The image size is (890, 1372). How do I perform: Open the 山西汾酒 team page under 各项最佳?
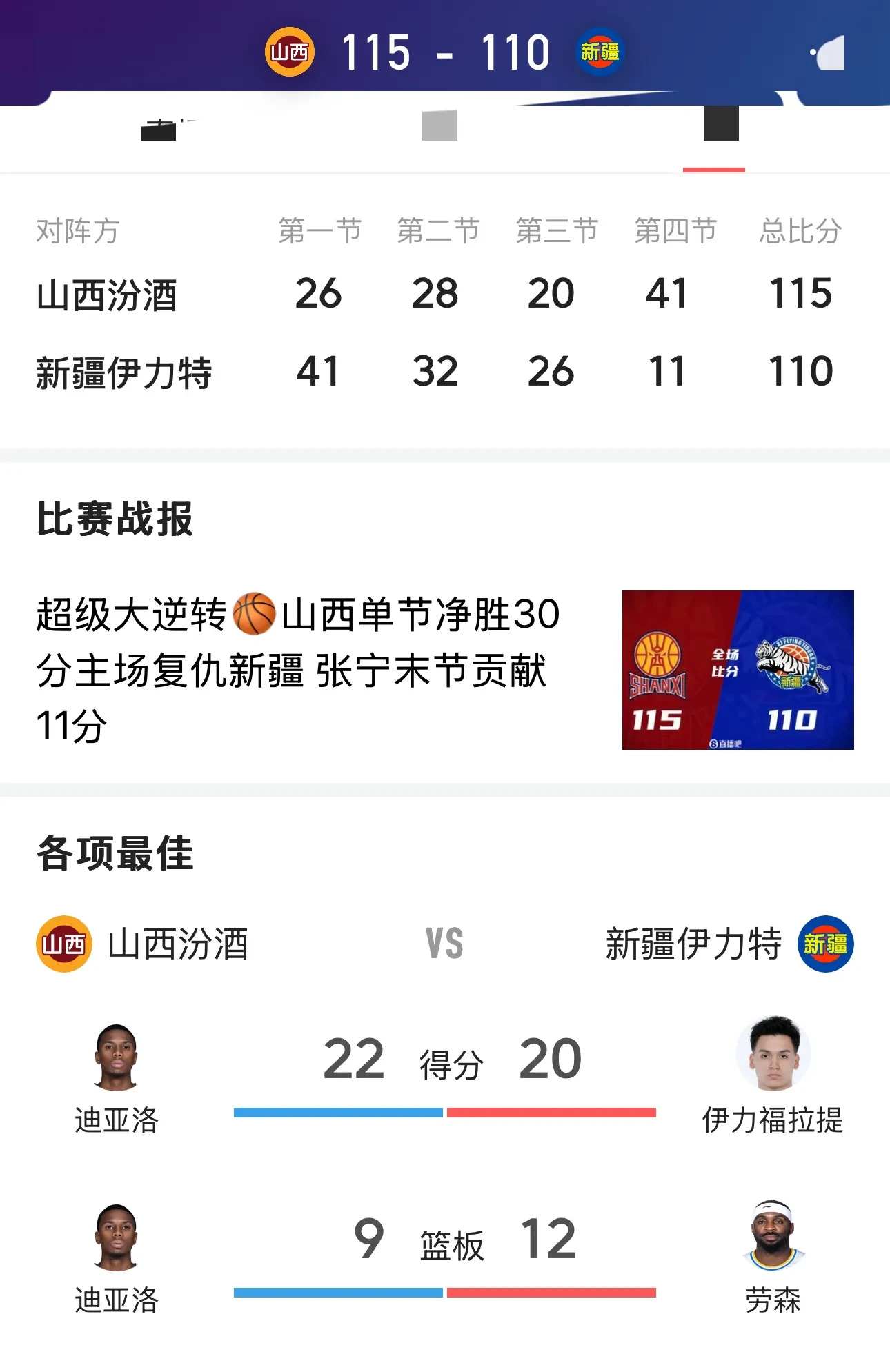coord(142,944)
